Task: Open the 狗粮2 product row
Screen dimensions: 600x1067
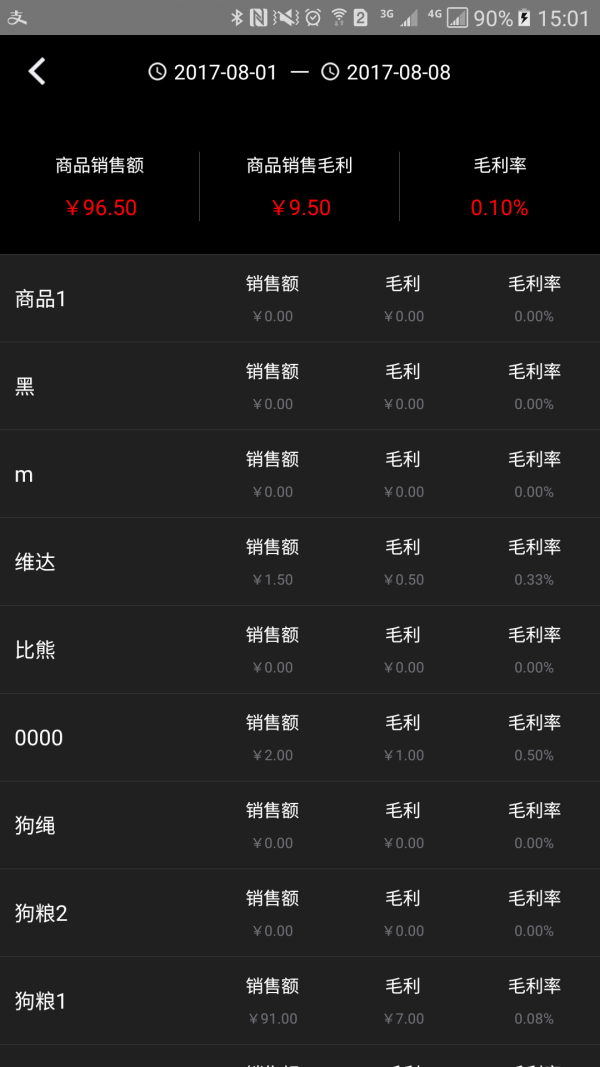Action: coord(300,913)
